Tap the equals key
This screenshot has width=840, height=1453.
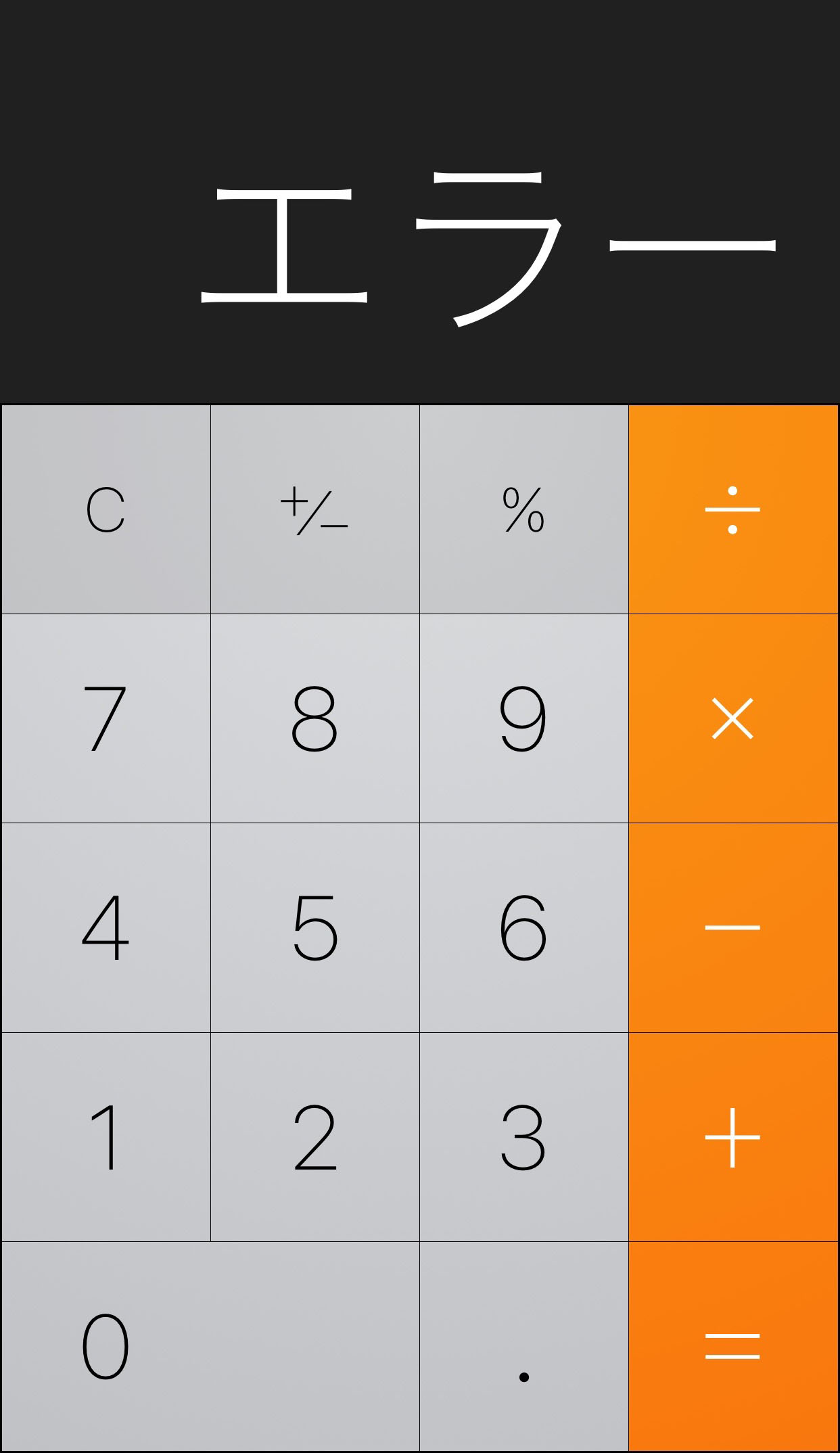click(734, 1346)
